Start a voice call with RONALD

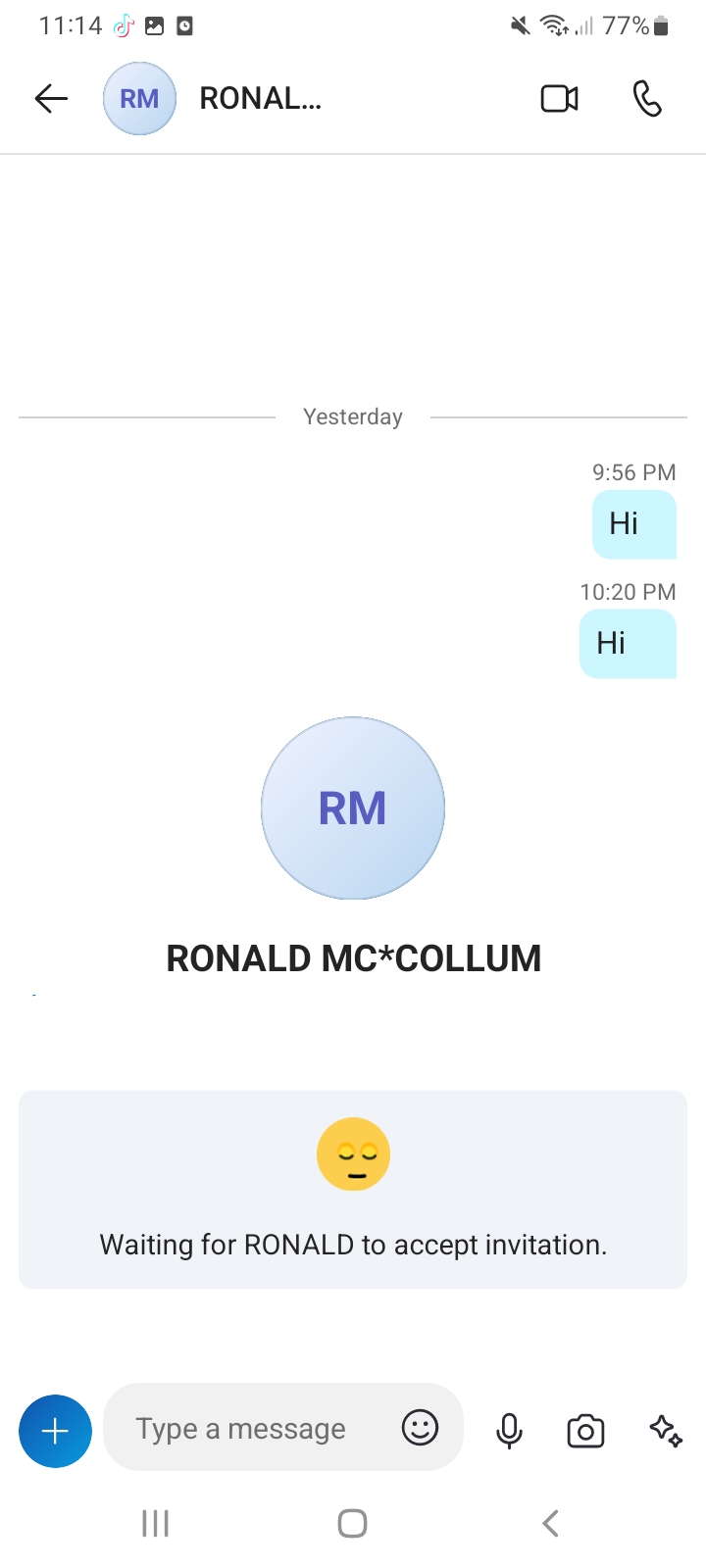pyautogui.click(x=647, y=98)
